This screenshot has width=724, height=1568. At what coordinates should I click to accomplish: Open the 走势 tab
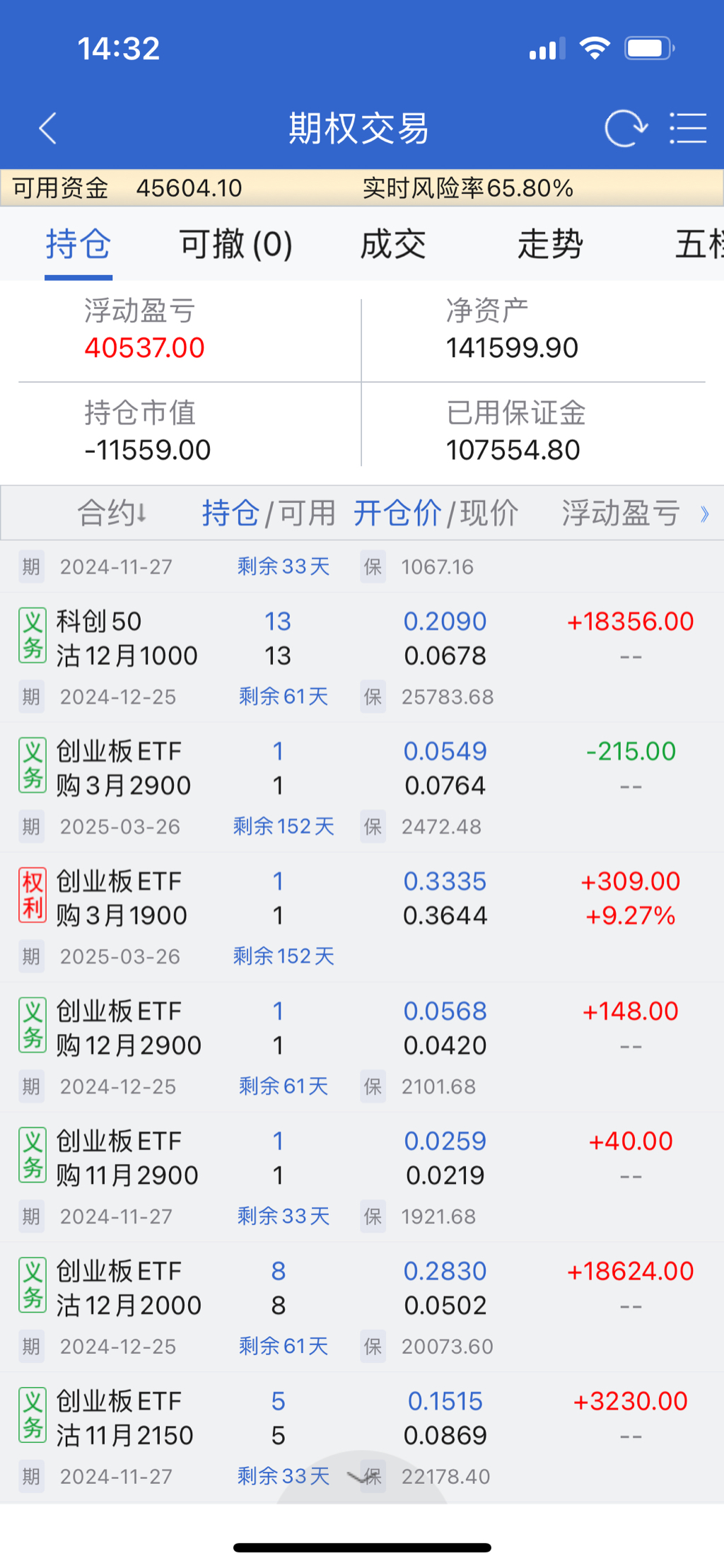[x=550, y=245]
